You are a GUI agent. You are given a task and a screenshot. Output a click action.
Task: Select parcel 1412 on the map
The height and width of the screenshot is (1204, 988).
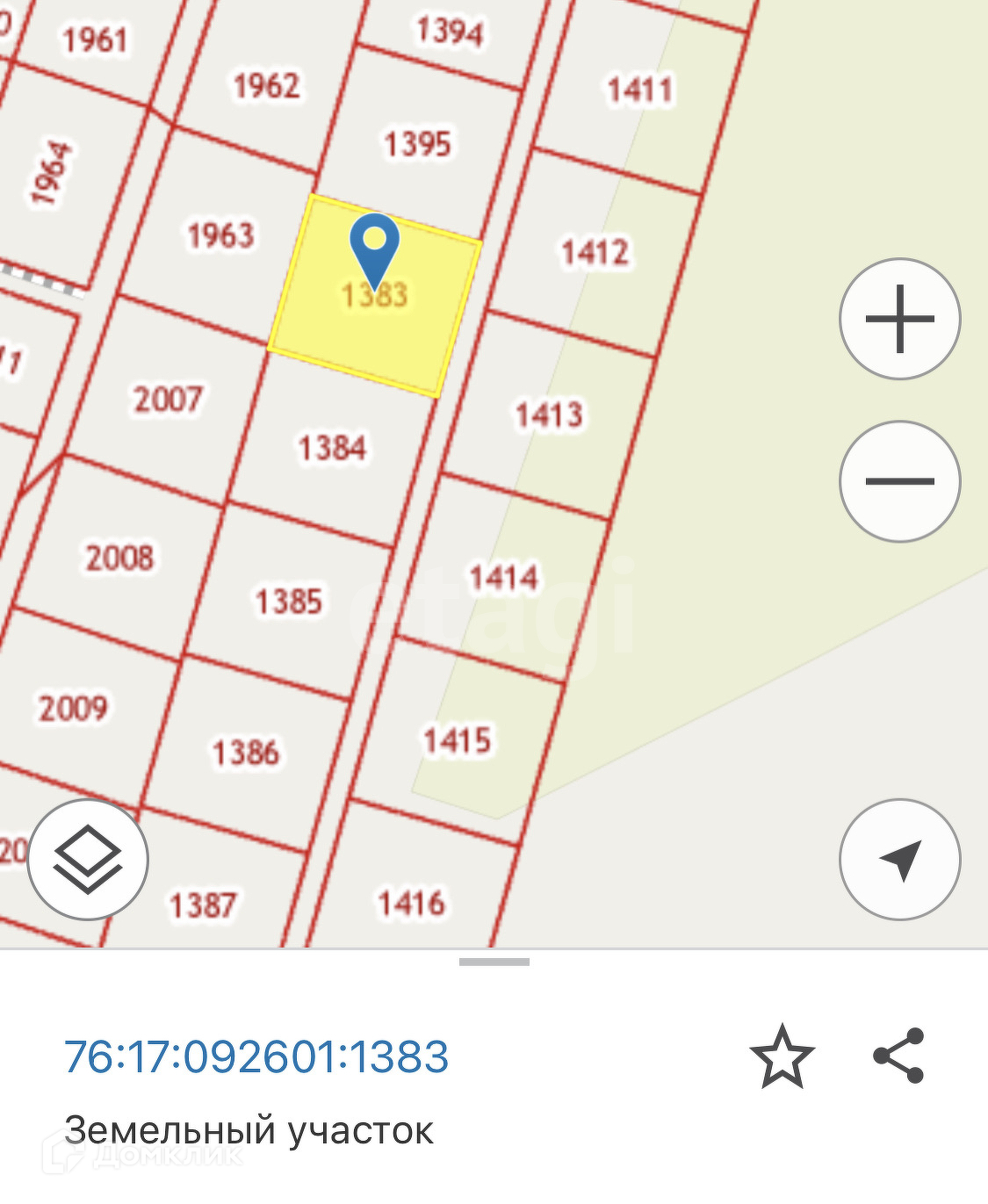point(595,254)
